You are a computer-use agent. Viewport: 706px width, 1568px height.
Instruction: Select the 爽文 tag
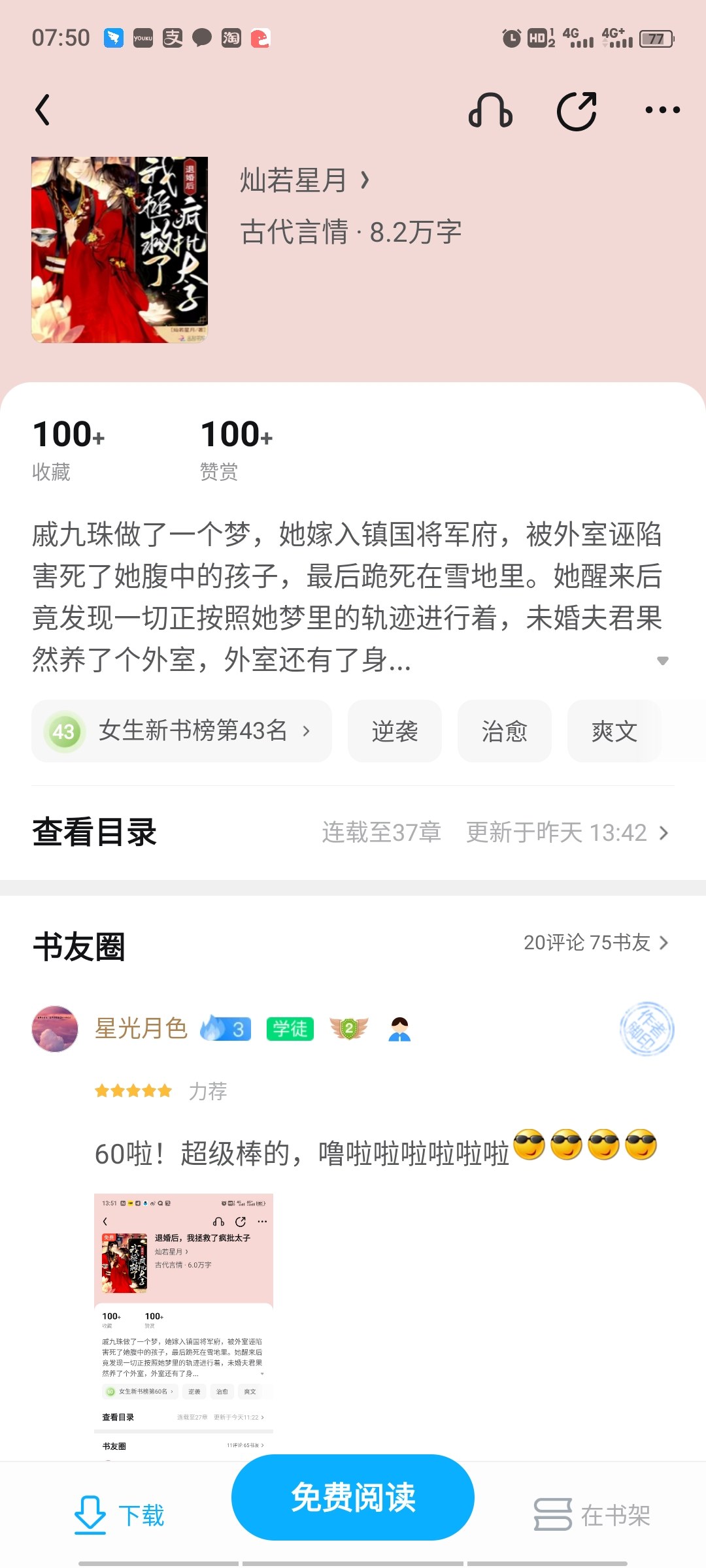click(x=614, y=730)
